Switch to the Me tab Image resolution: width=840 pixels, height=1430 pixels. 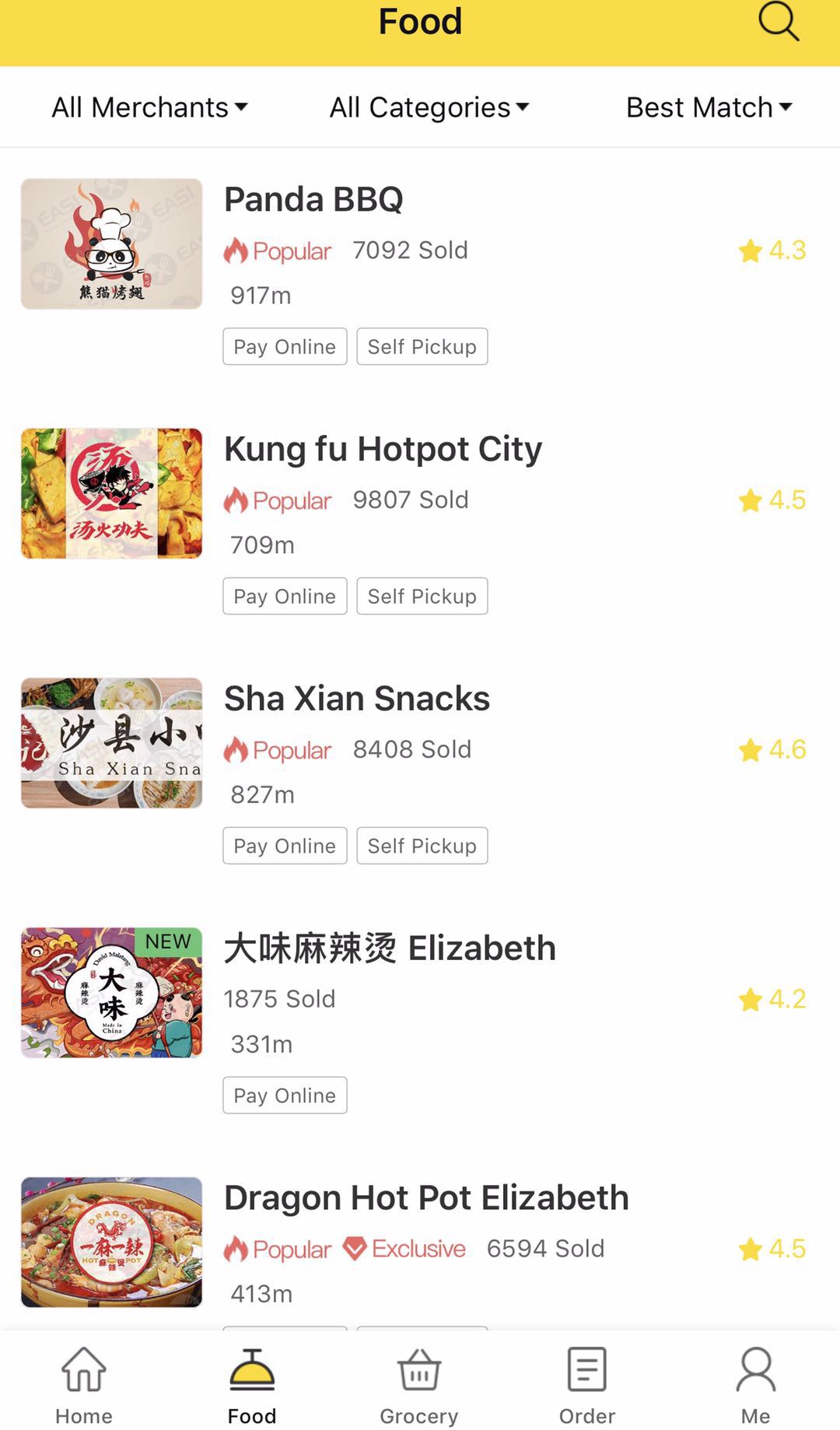755,1386
